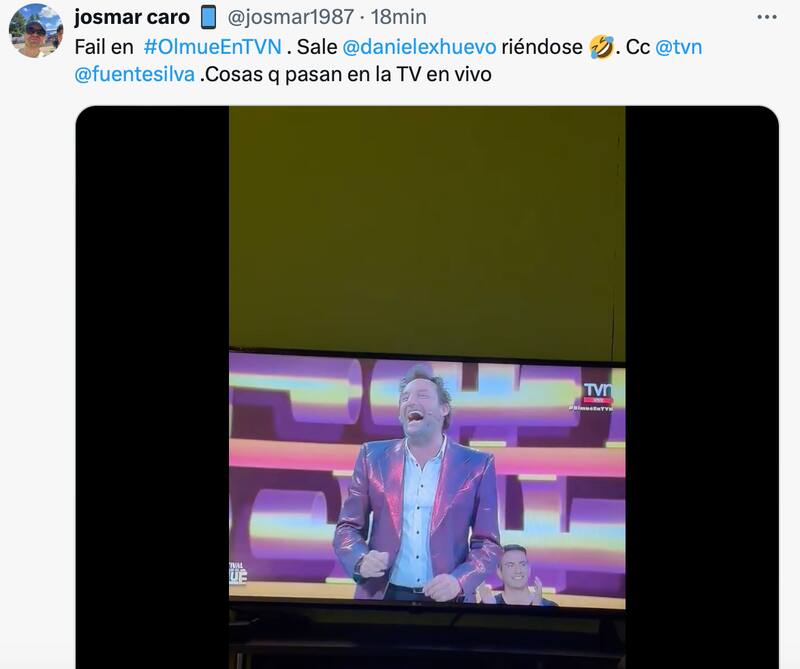800x669 pixels.
Task: Visit the @danielexhuevo mention
Action: pos(419,47)
